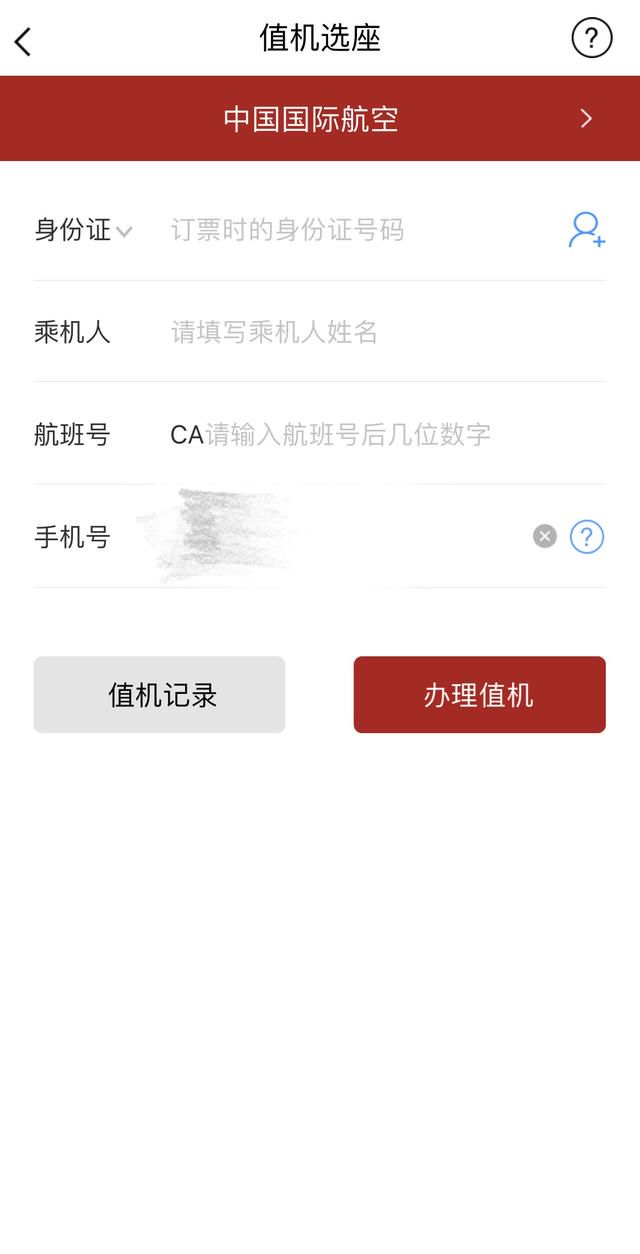Go back using the top-left arrow
The image size is (640, 1254).
[23, 41]
